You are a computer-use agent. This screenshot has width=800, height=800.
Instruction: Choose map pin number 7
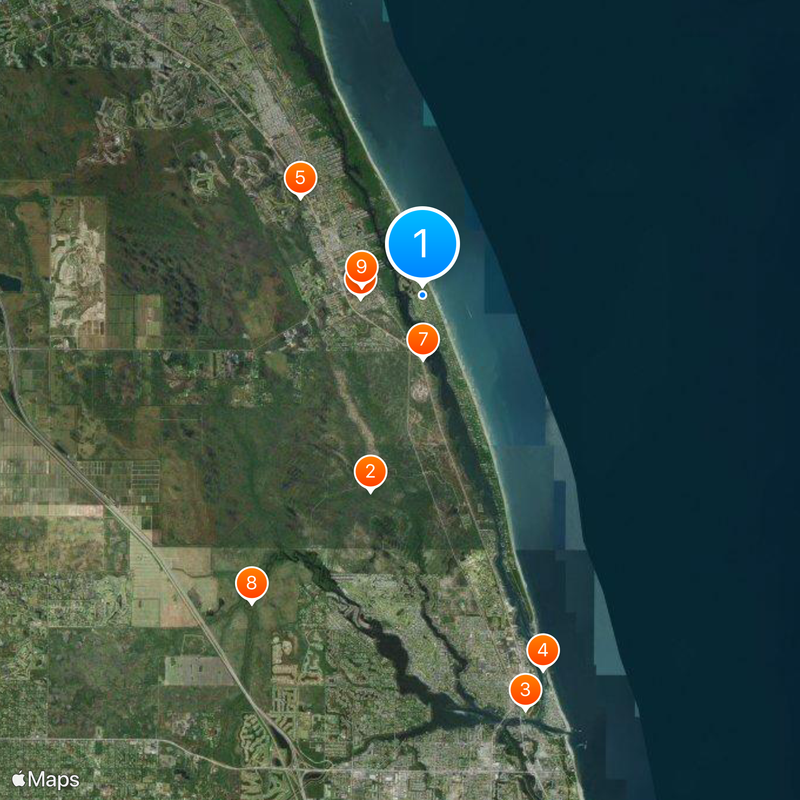(x=423, y=339)
